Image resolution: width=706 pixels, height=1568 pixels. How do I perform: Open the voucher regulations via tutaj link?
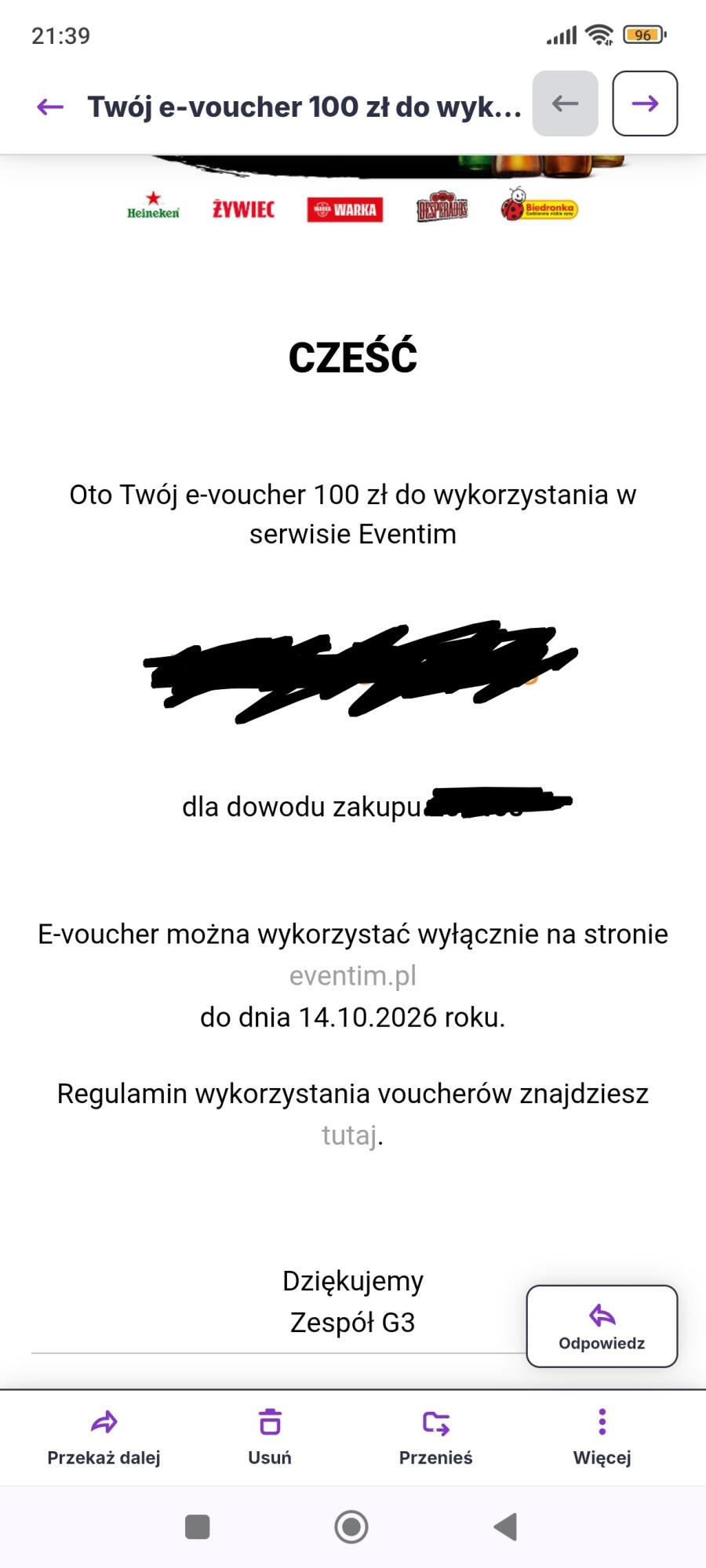[x=349, y=1134]
